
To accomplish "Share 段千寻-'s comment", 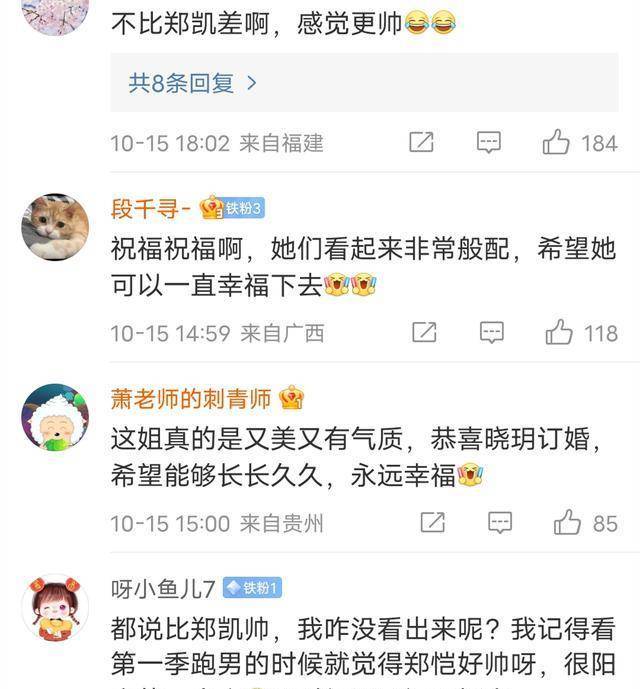I will pos(424,332).
